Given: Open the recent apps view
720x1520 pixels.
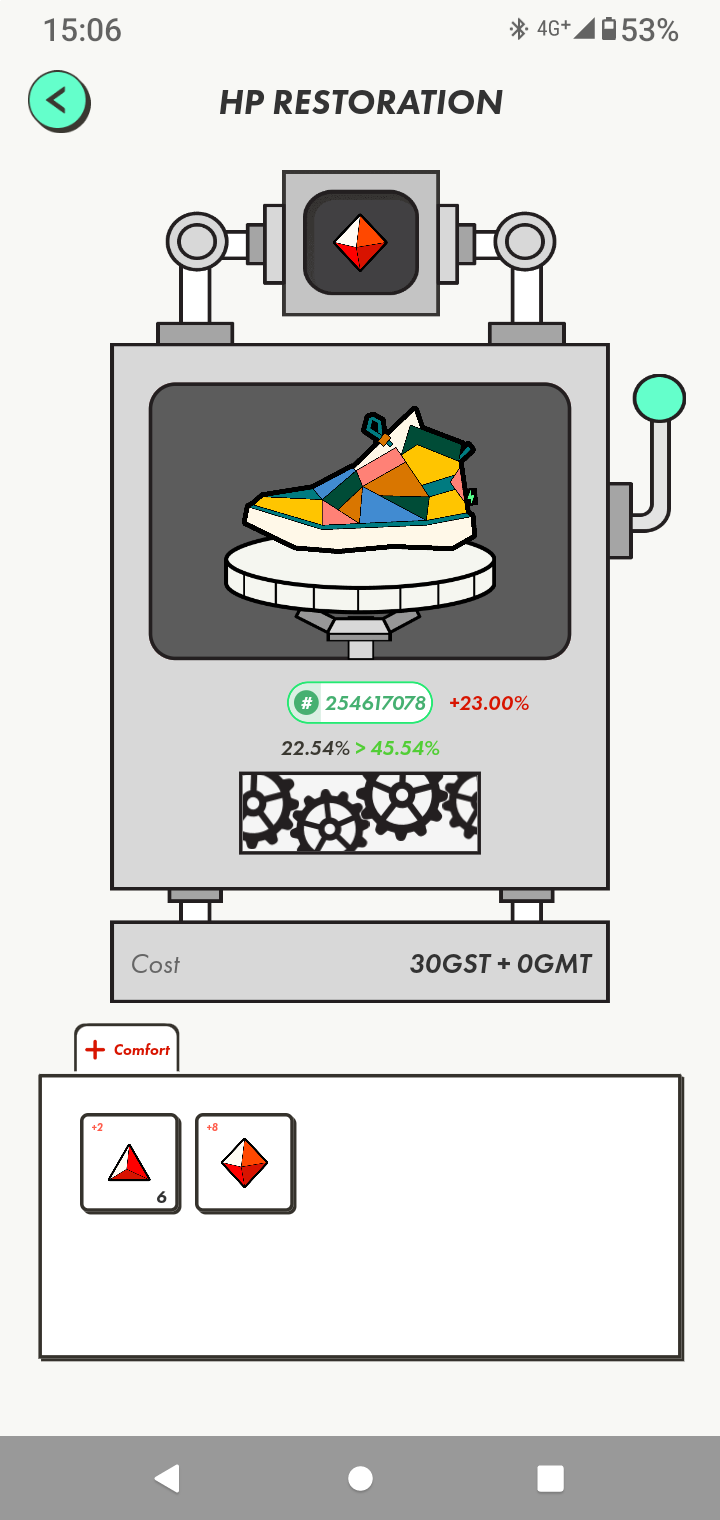Looking at the screenshot, I should click(x=550, y=1478).
